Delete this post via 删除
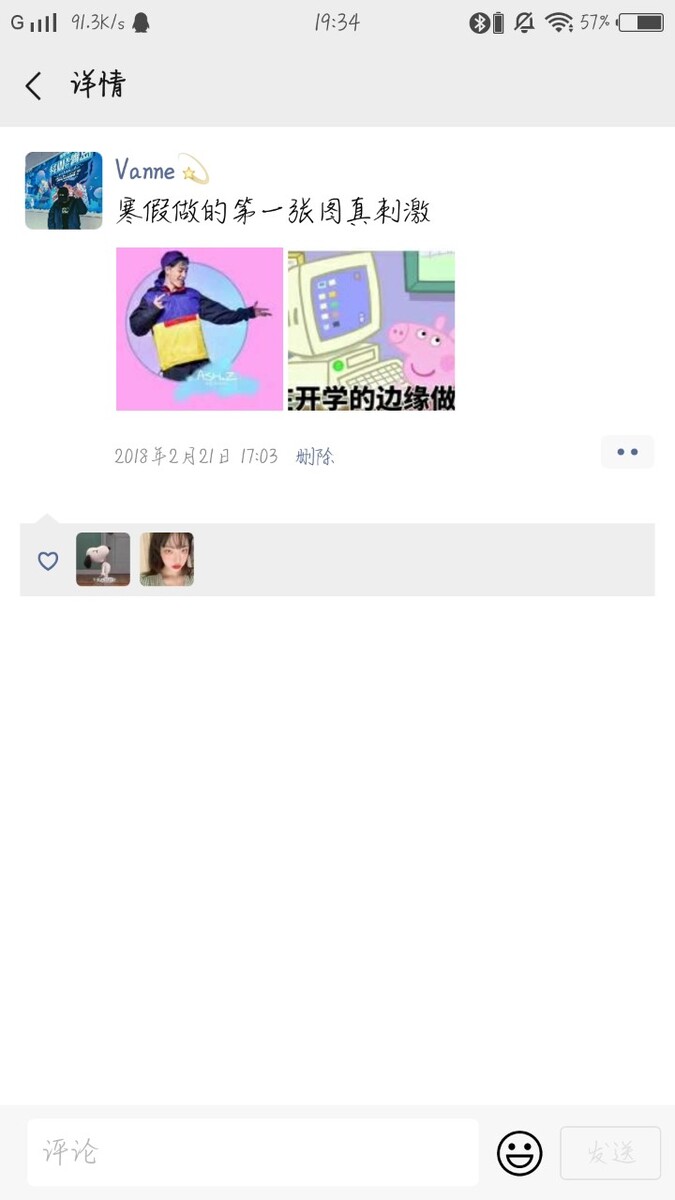 pyautogui.click(x=315, y=457)
